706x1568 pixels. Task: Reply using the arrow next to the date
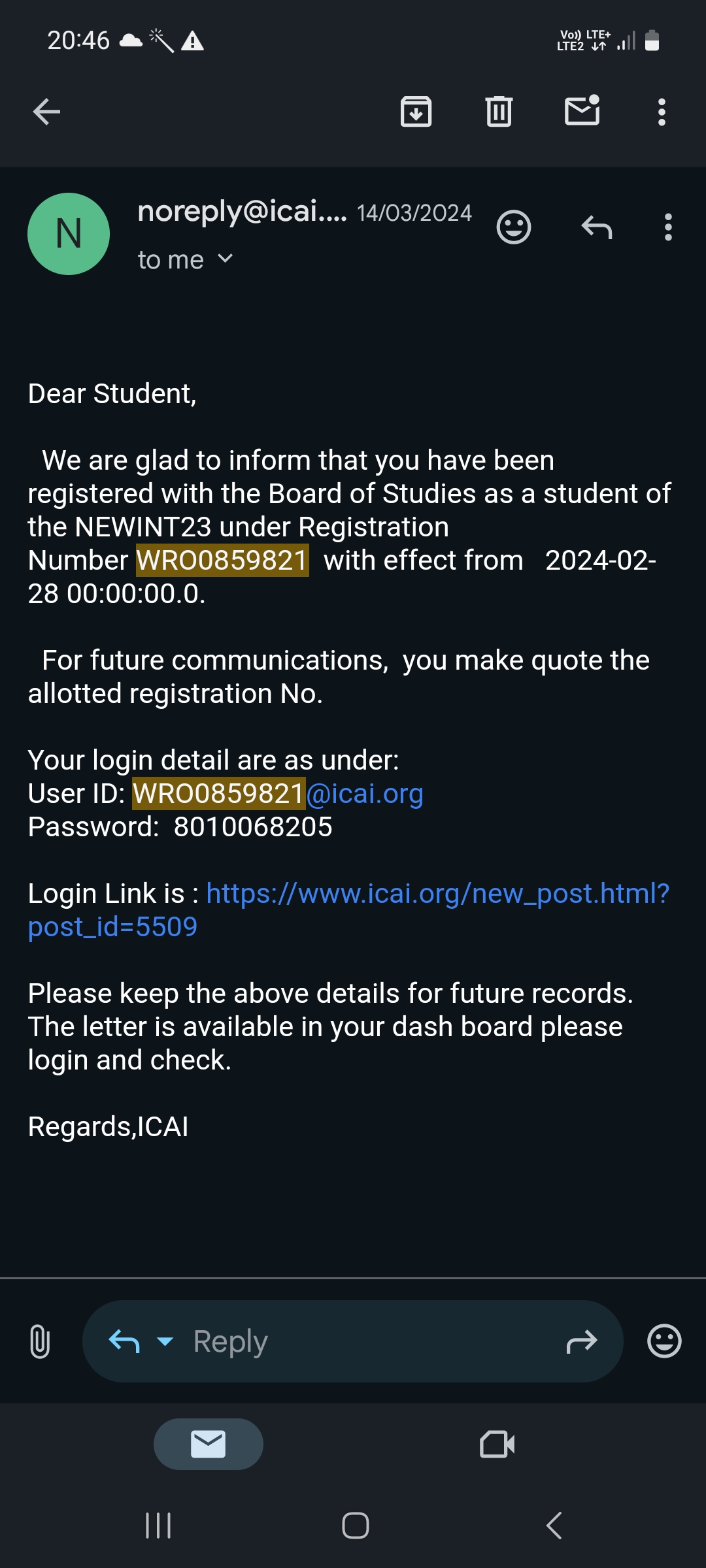596,227
